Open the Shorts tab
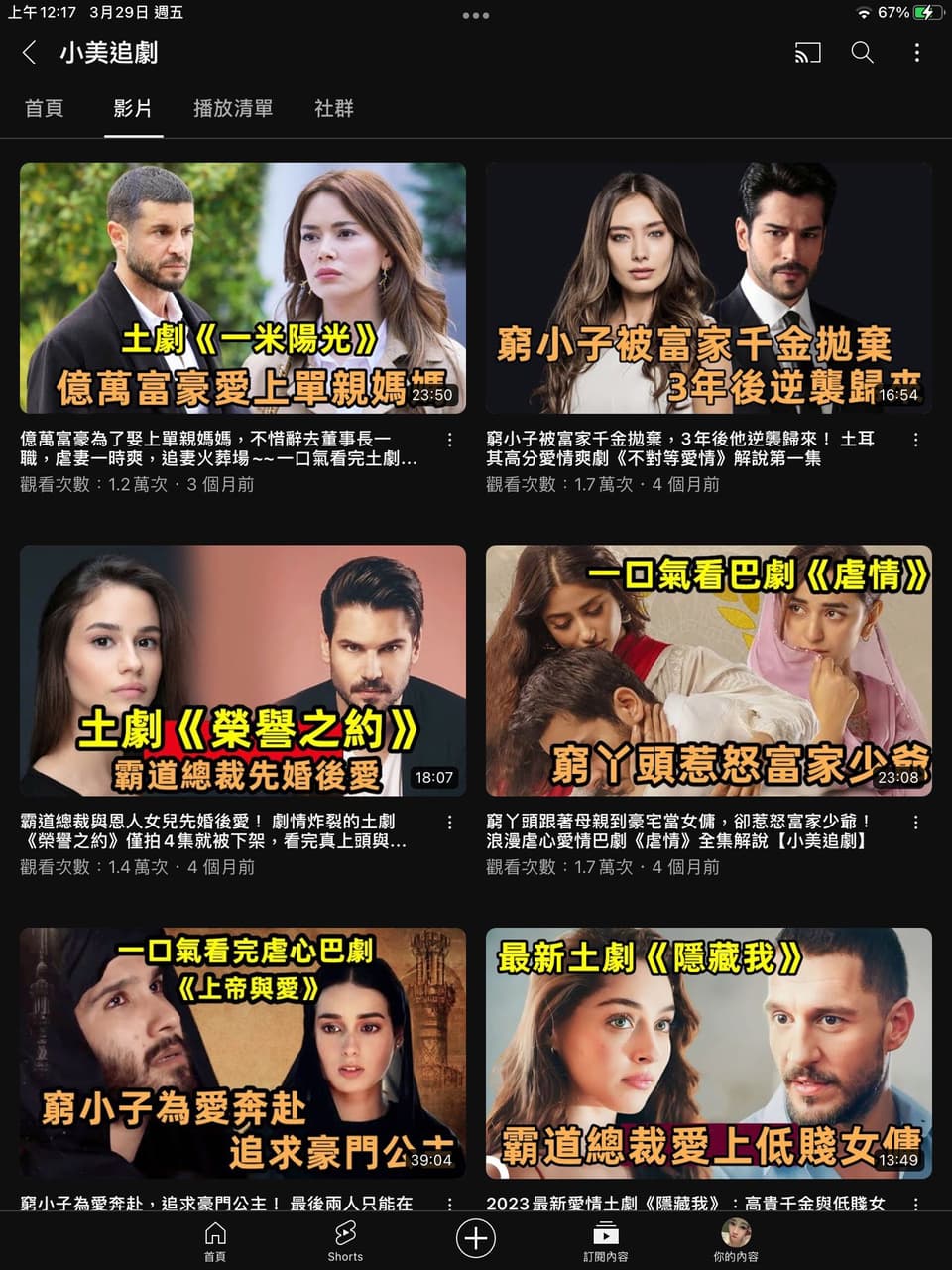The image size is (952, 1270). pyautogui.click(x=345, y=1240)
